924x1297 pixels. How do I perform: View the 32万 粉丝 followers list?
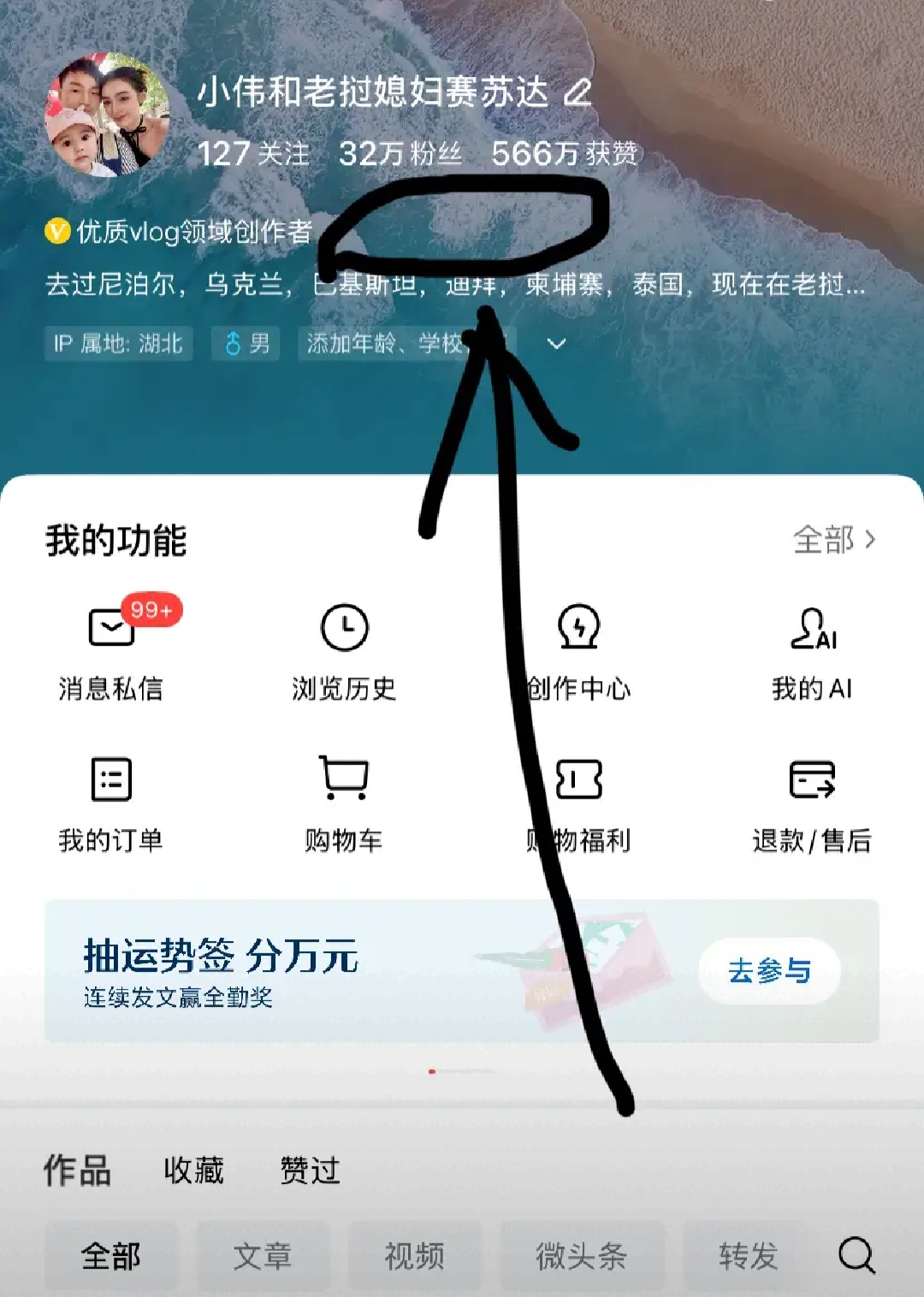(x=400, y=154)
